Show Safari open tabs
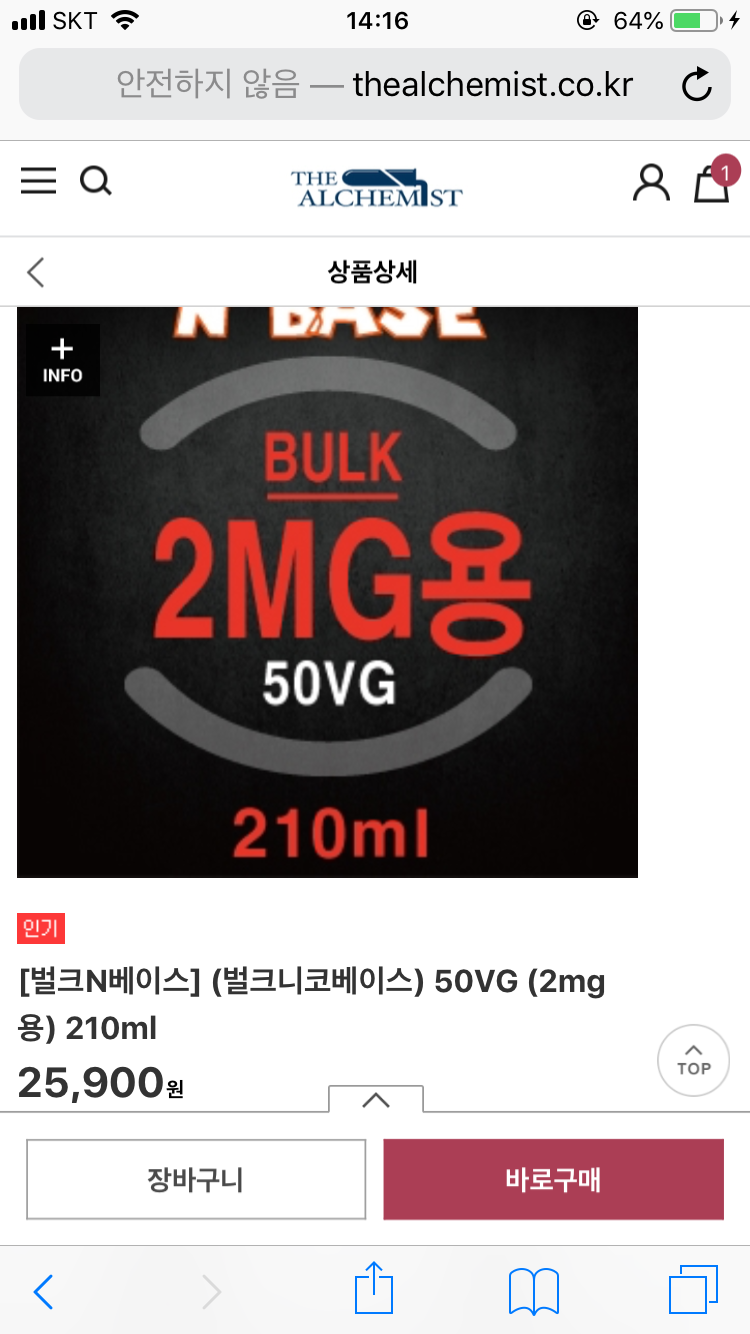 point(692,1290)
